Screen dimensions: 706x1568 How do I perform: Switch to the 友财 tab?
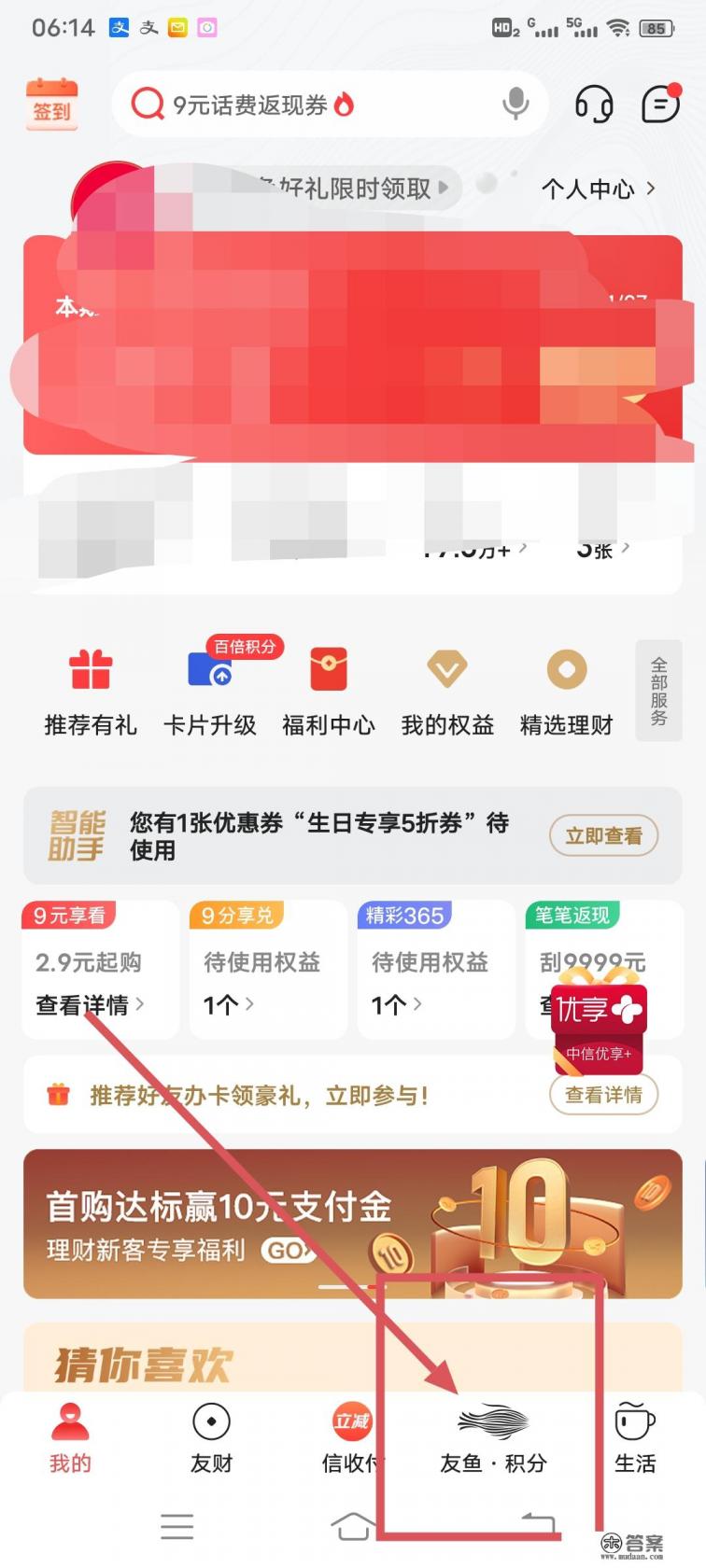[209, 1435]
